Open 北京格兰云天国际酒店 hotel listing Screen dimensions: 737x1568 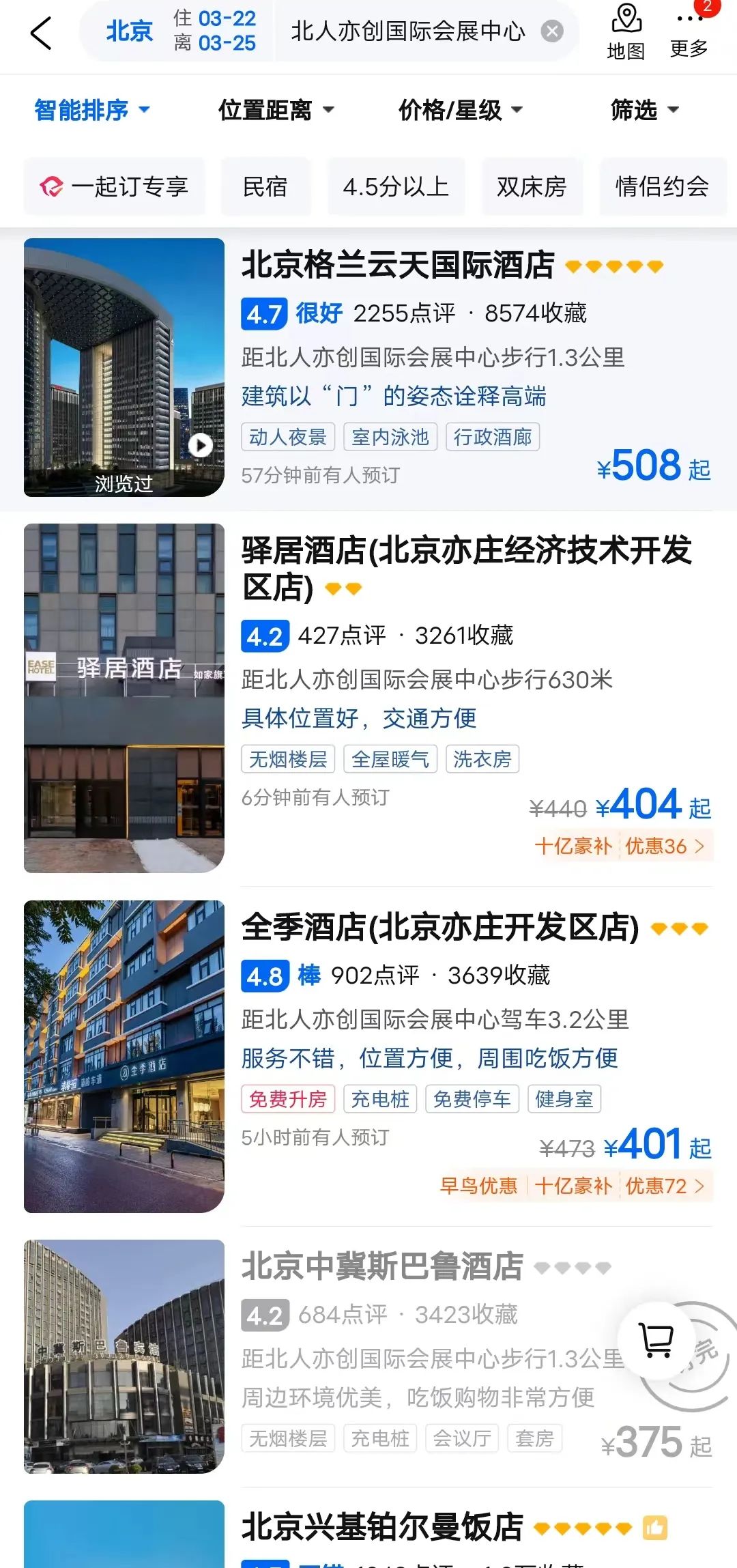point(369,368)
